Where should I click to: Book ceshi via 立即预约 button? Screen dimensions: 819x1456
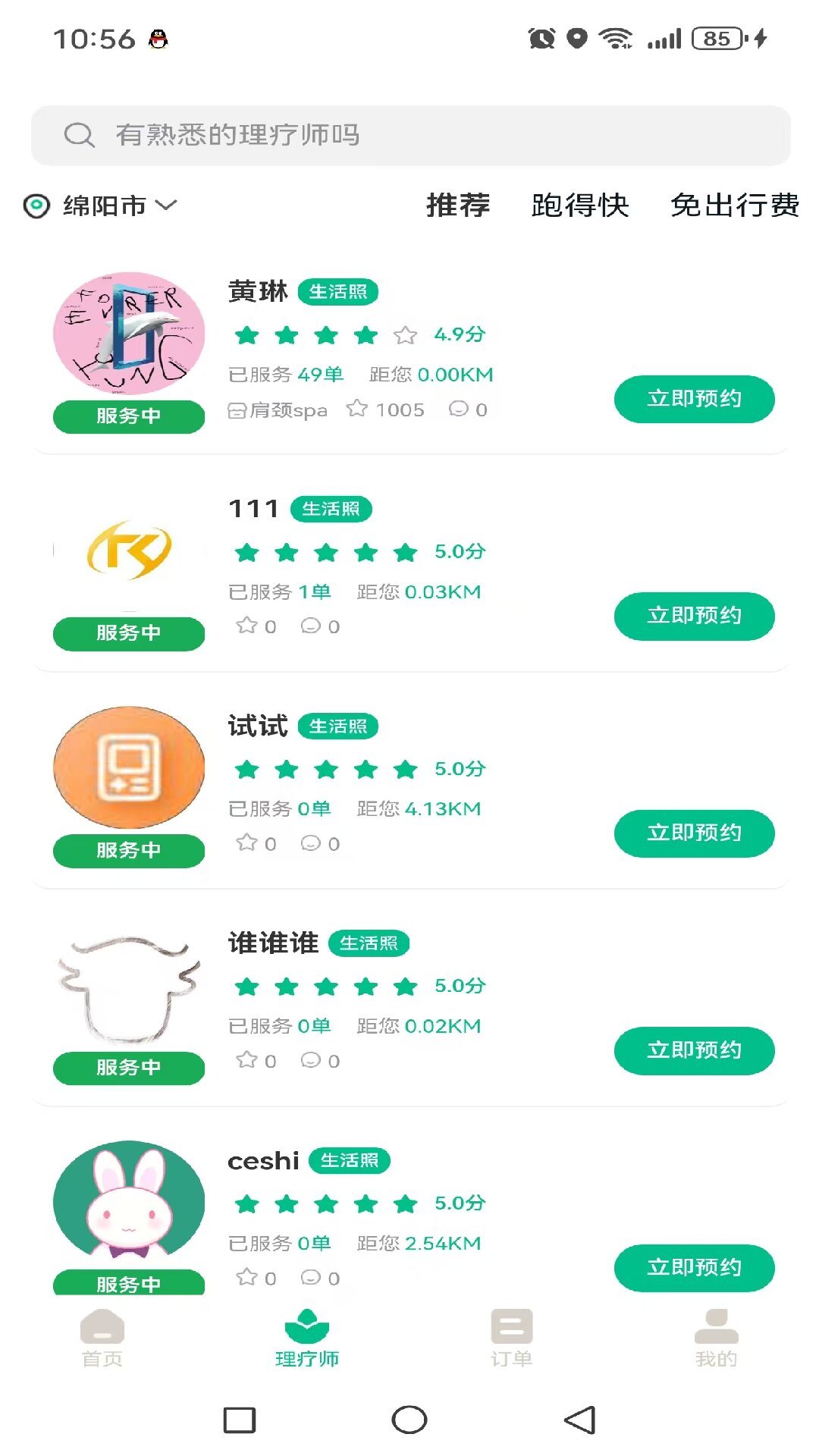point(694,1267)
